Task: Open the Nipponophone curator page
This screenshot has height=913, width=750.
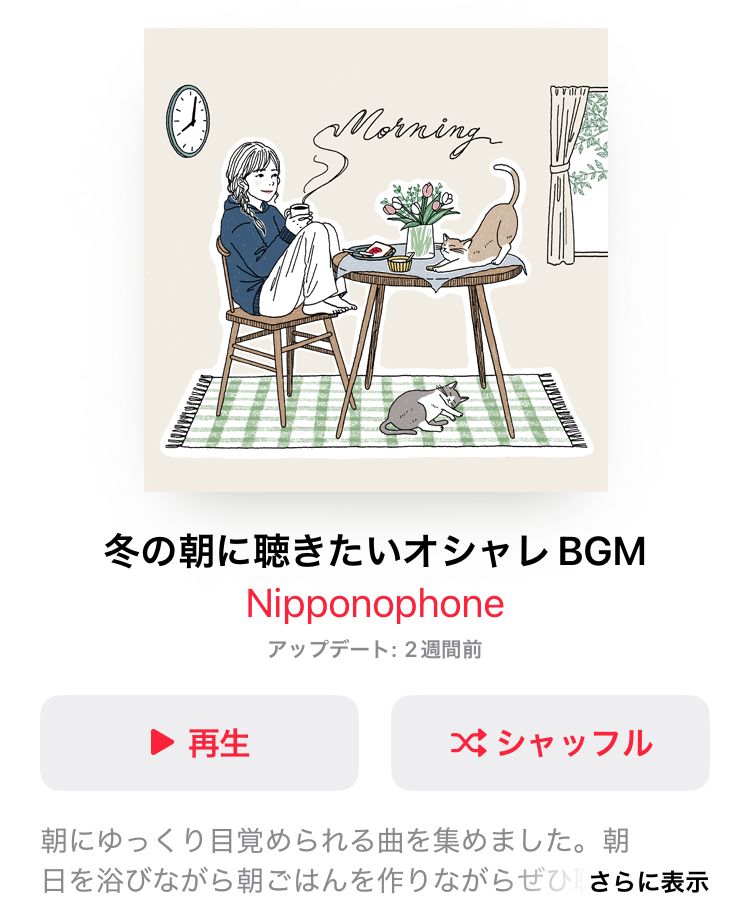Action: point(374,605)
